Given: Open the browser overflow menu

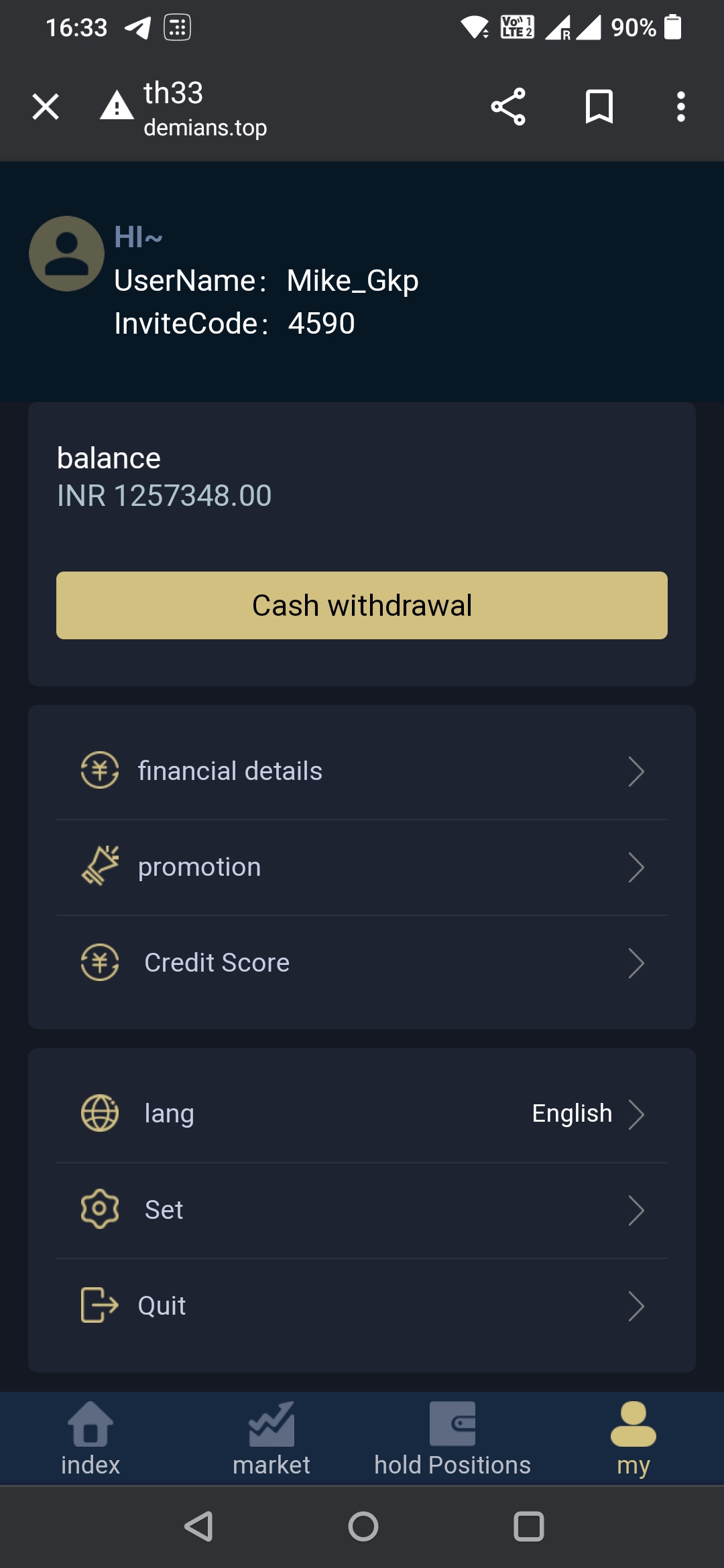Looking at the screenshot, I should coord(680,107).
